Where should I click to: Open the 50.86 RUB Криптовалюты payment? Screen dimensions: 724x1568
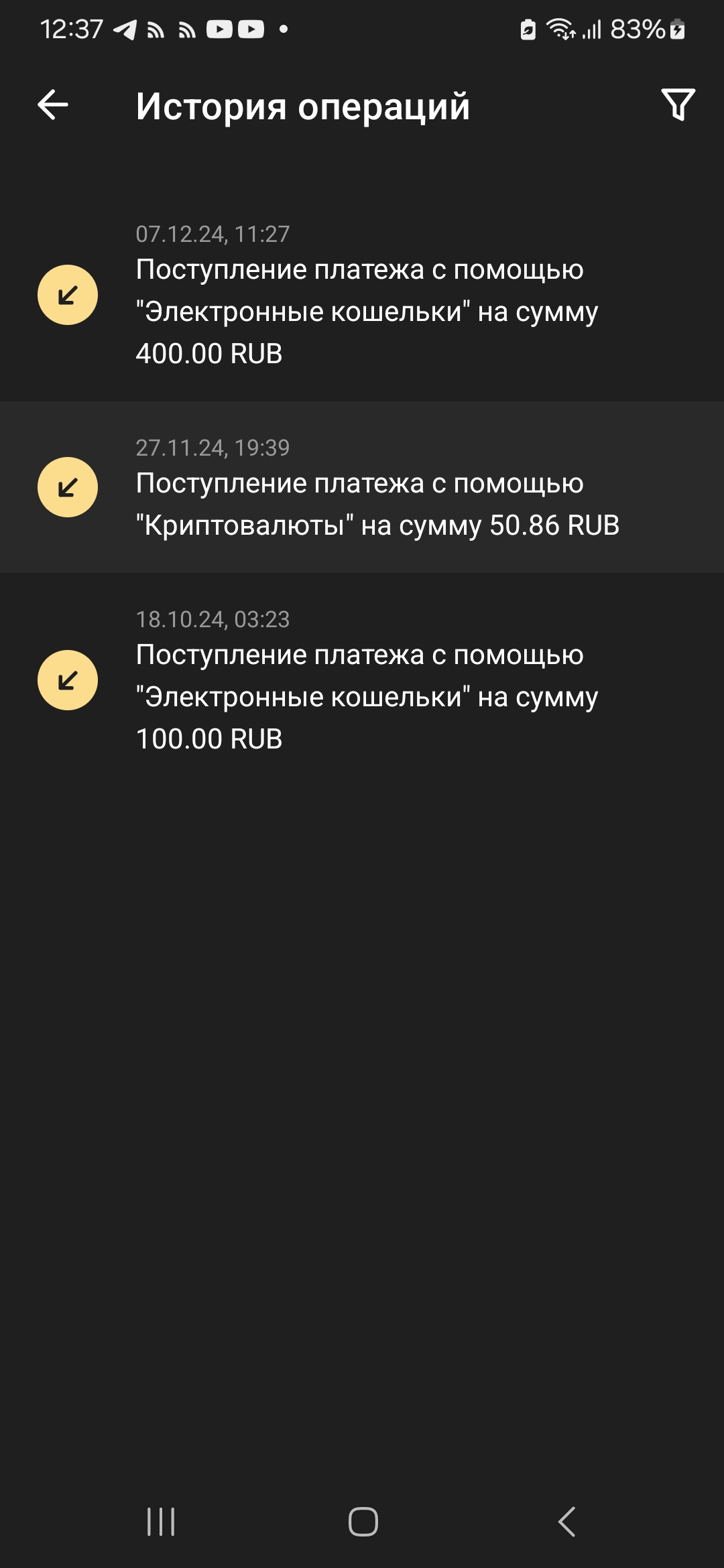click(362, 487)
